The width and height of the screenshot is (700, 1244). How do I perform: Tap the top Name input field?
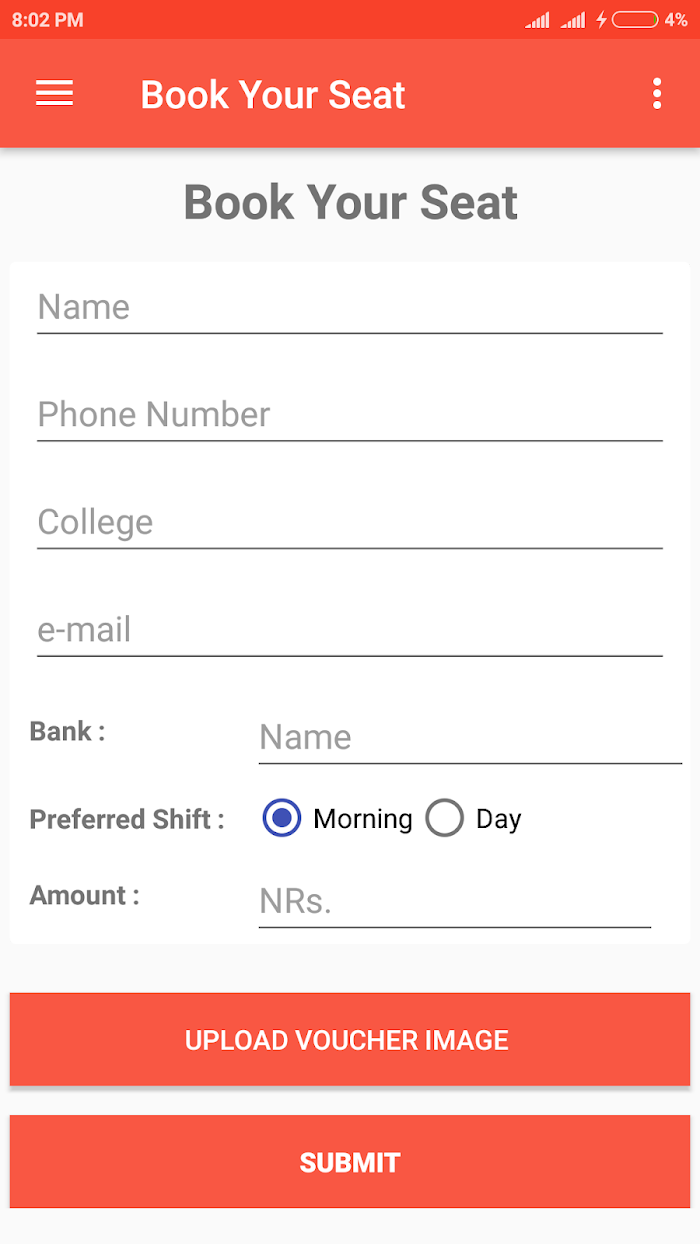[x=350, y=307]
